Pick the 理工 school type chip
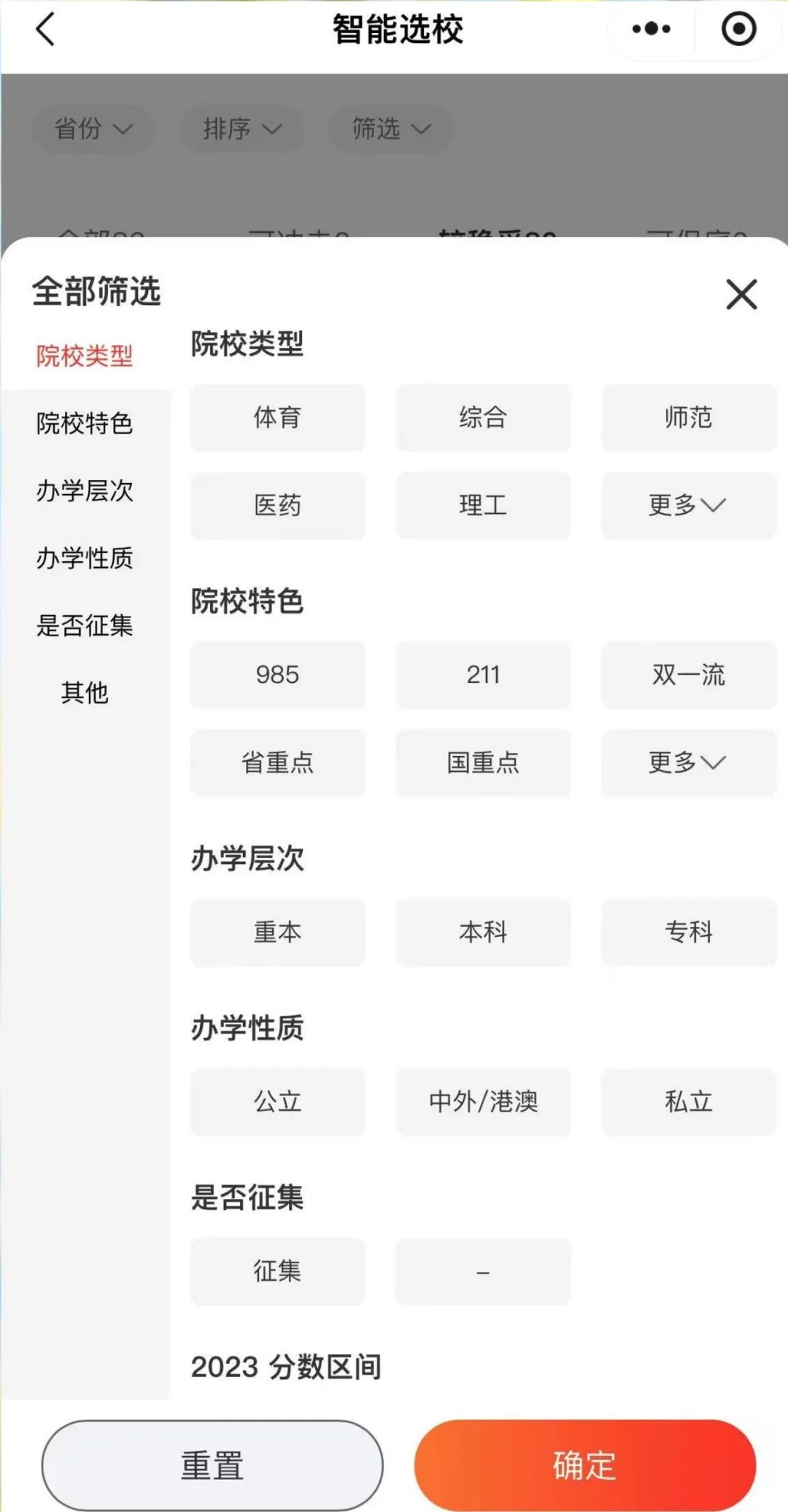The width and height of the screenshot is (788, 1512). [483, 505]
